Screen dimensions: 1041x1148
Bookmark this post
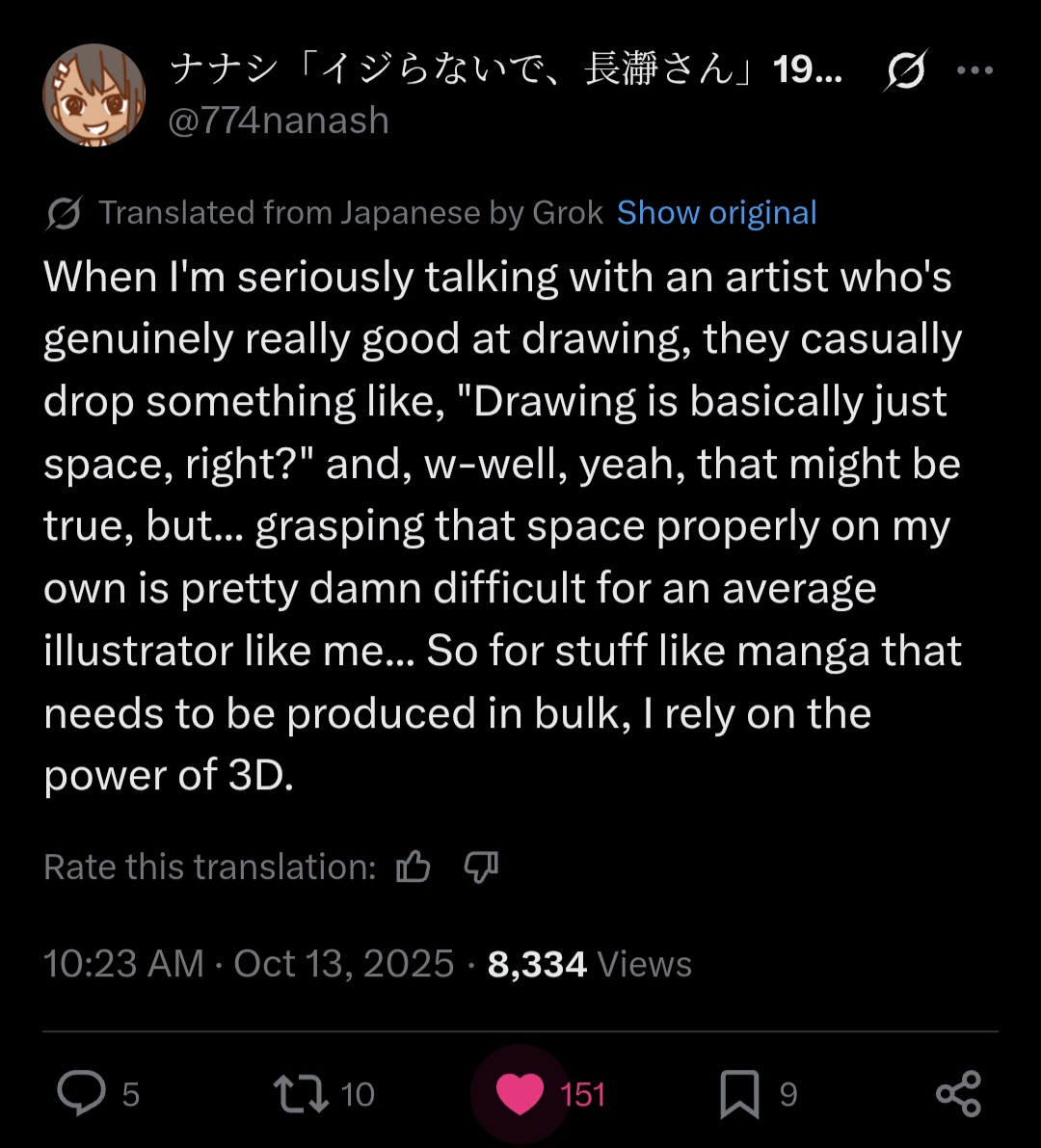[739, 1094]
